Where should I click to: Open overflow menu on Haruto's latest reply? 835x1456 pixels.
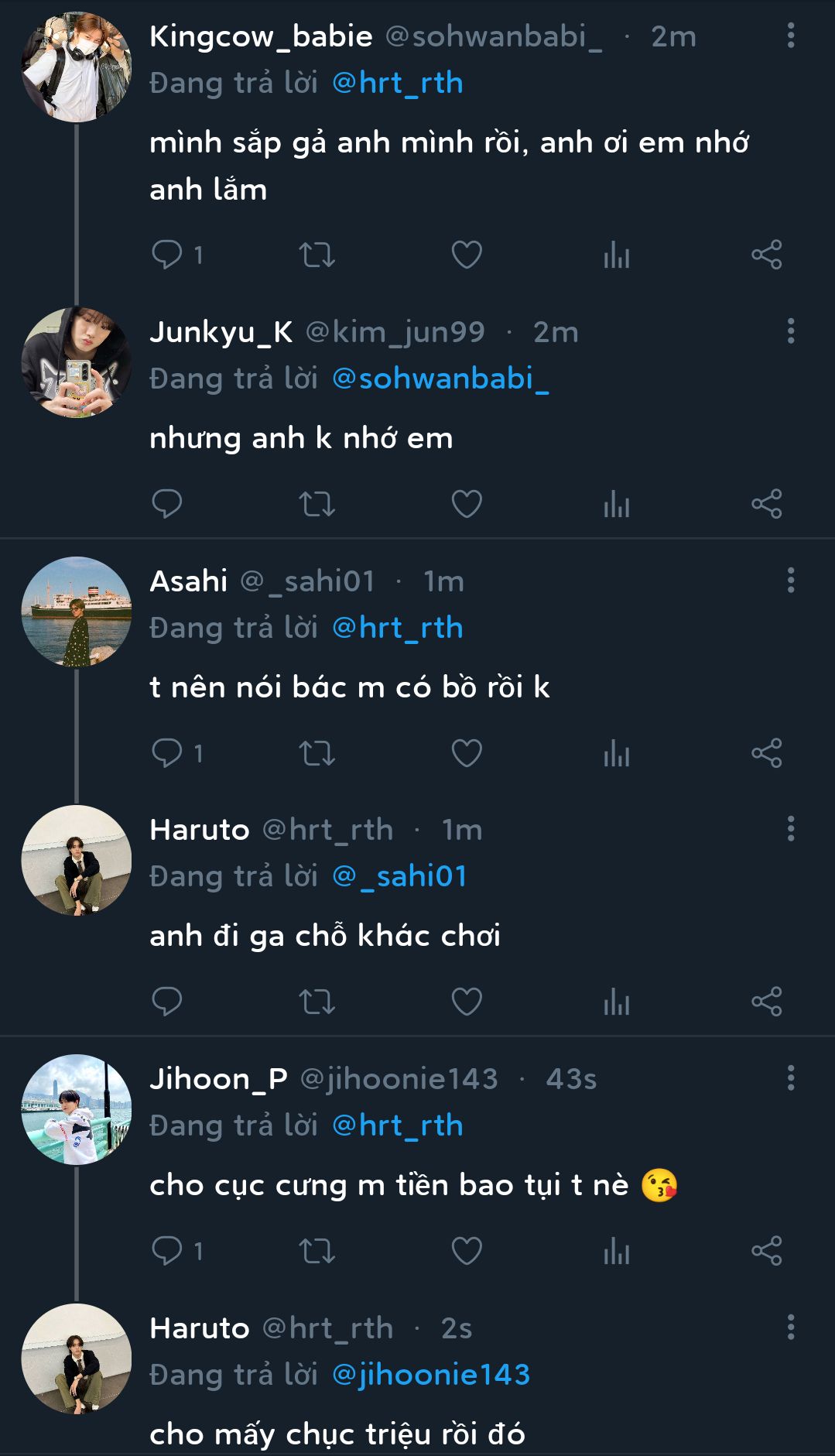(790, 1327)
